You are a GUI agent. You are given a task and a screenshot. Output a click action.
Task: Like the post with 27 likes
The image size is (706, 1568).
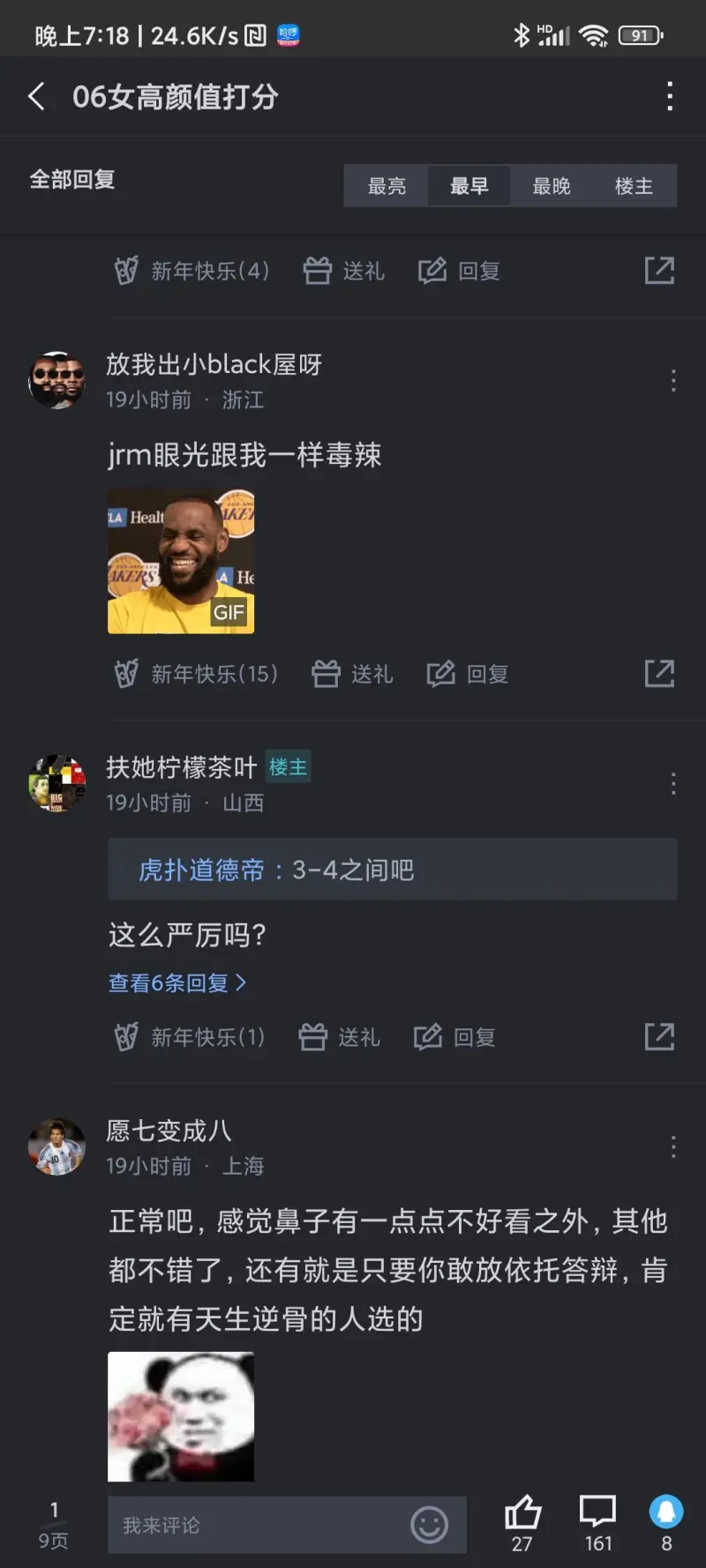point(522,1523)
